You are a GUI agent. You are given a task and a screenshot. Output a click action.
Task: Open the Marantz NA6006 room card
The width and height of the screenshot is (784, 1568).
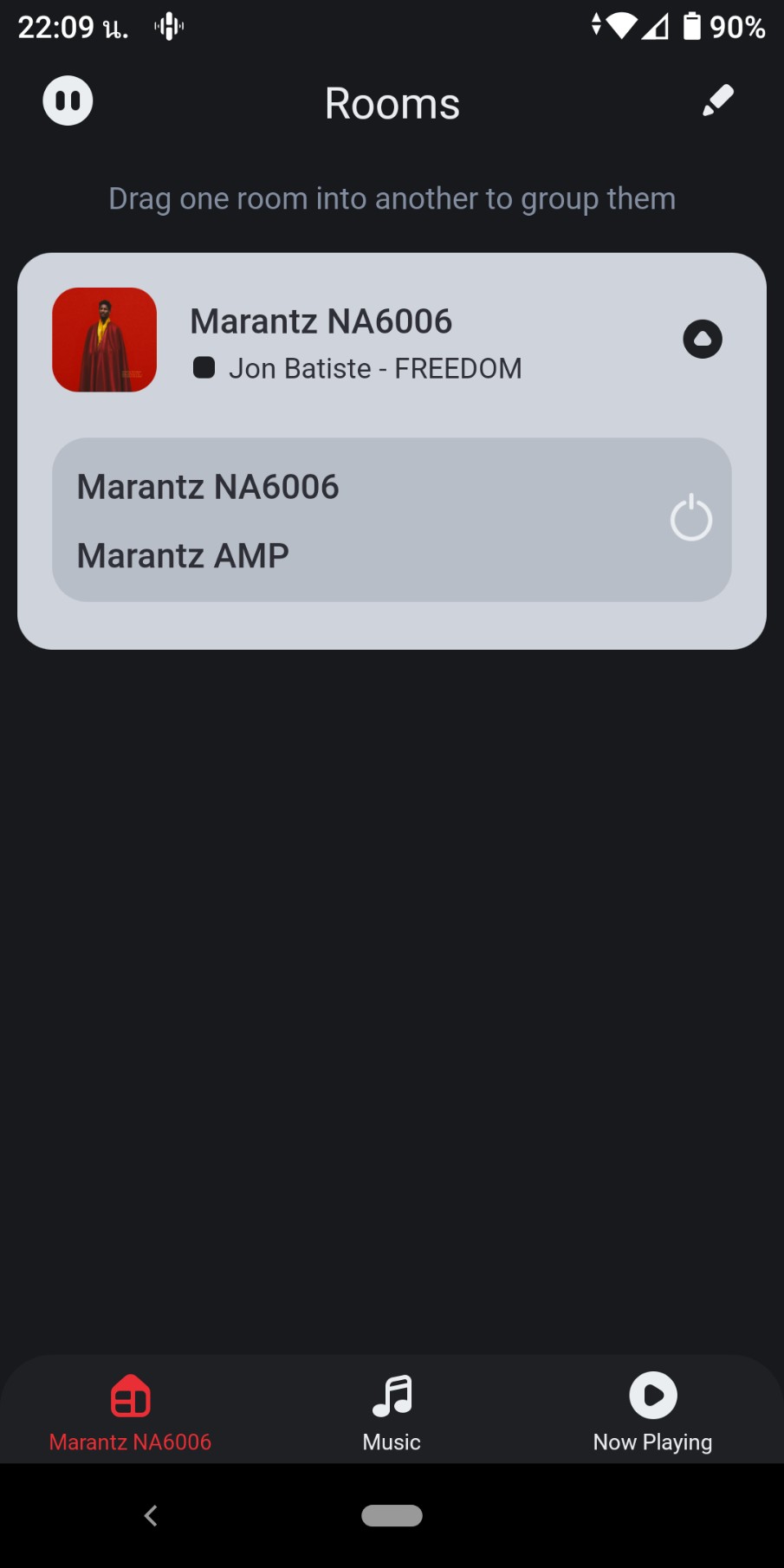[x=392, y=340]
